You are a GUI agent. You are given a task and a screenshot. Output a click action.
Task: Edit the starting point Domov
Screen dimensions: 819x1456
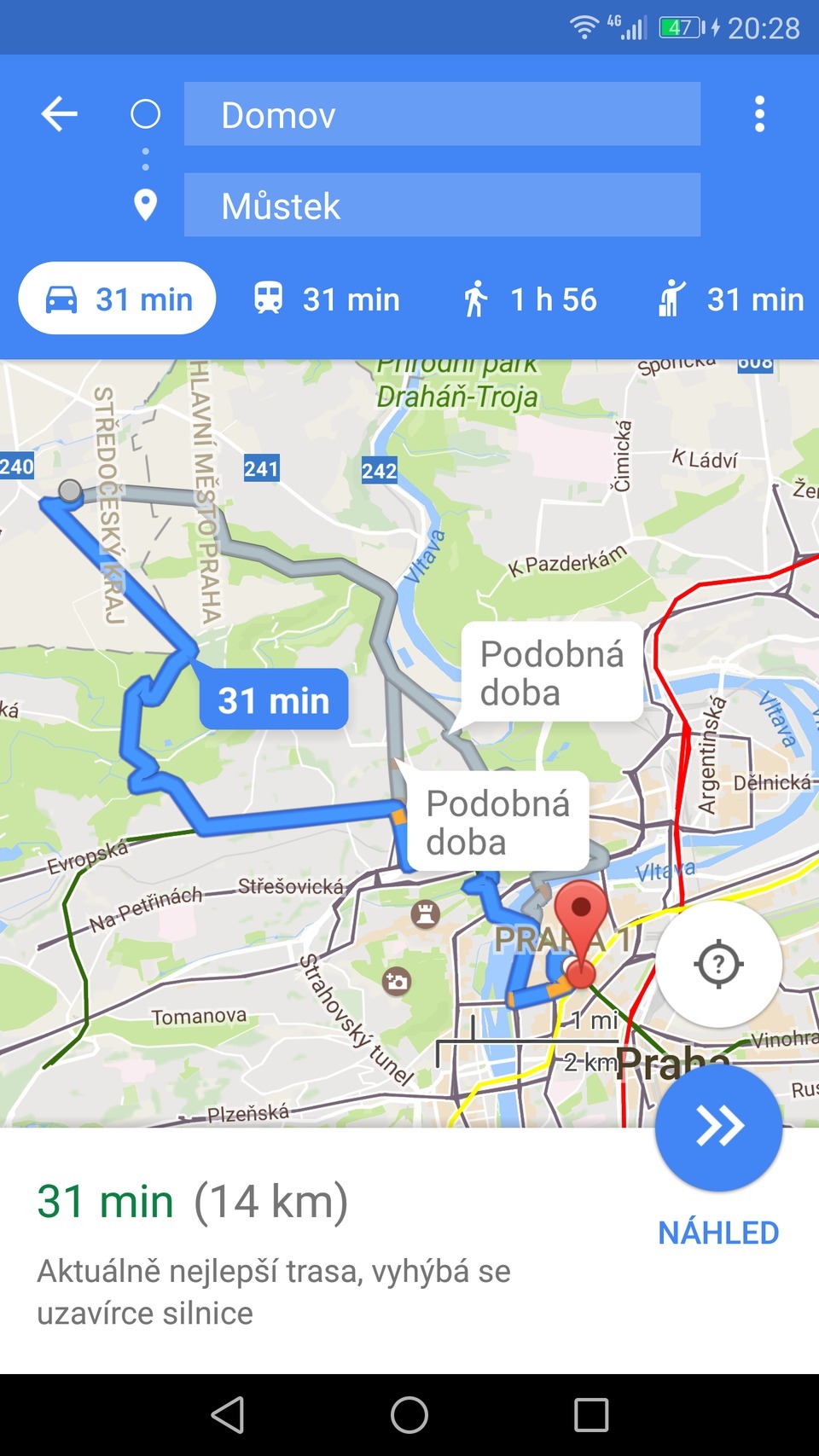pos(442,114)
